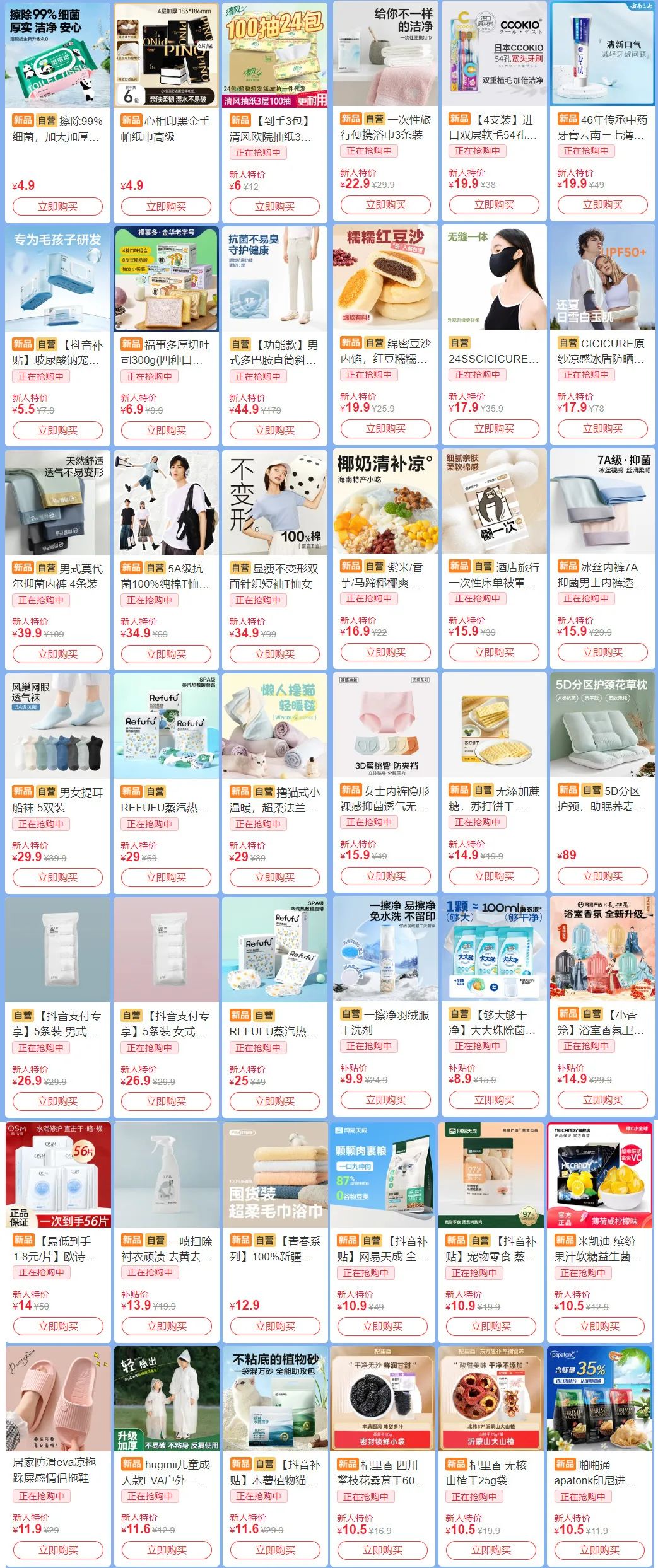Screen dimensions: 658x1568
Task: Buy the 一擦净羽绒服干洗剂 for ¥9.9
Action: coord(385,1100)
